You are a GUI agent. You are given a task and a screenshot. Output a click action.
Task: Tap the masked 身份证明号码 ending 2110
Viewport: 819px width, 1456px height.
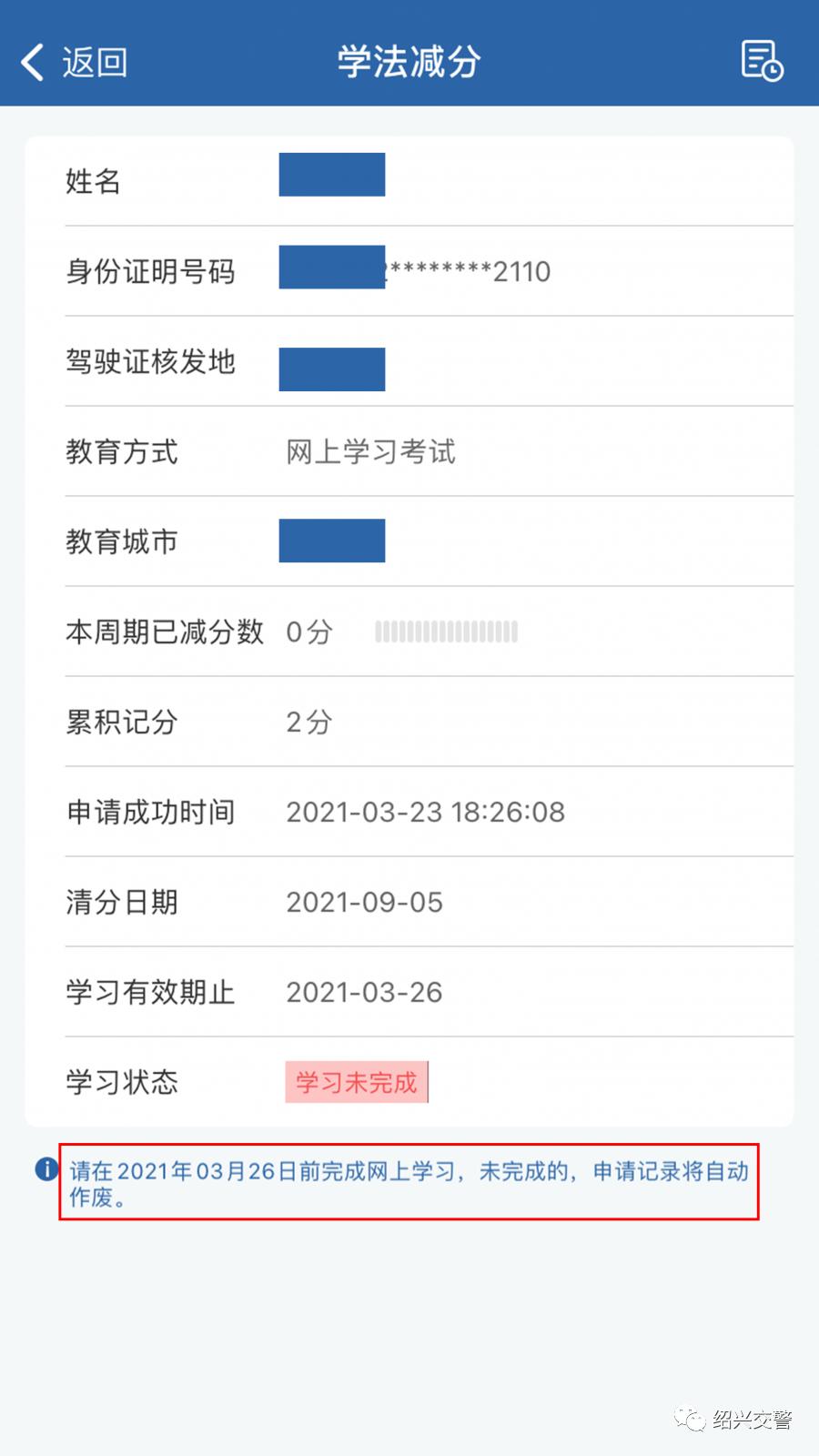click(414, 270)
